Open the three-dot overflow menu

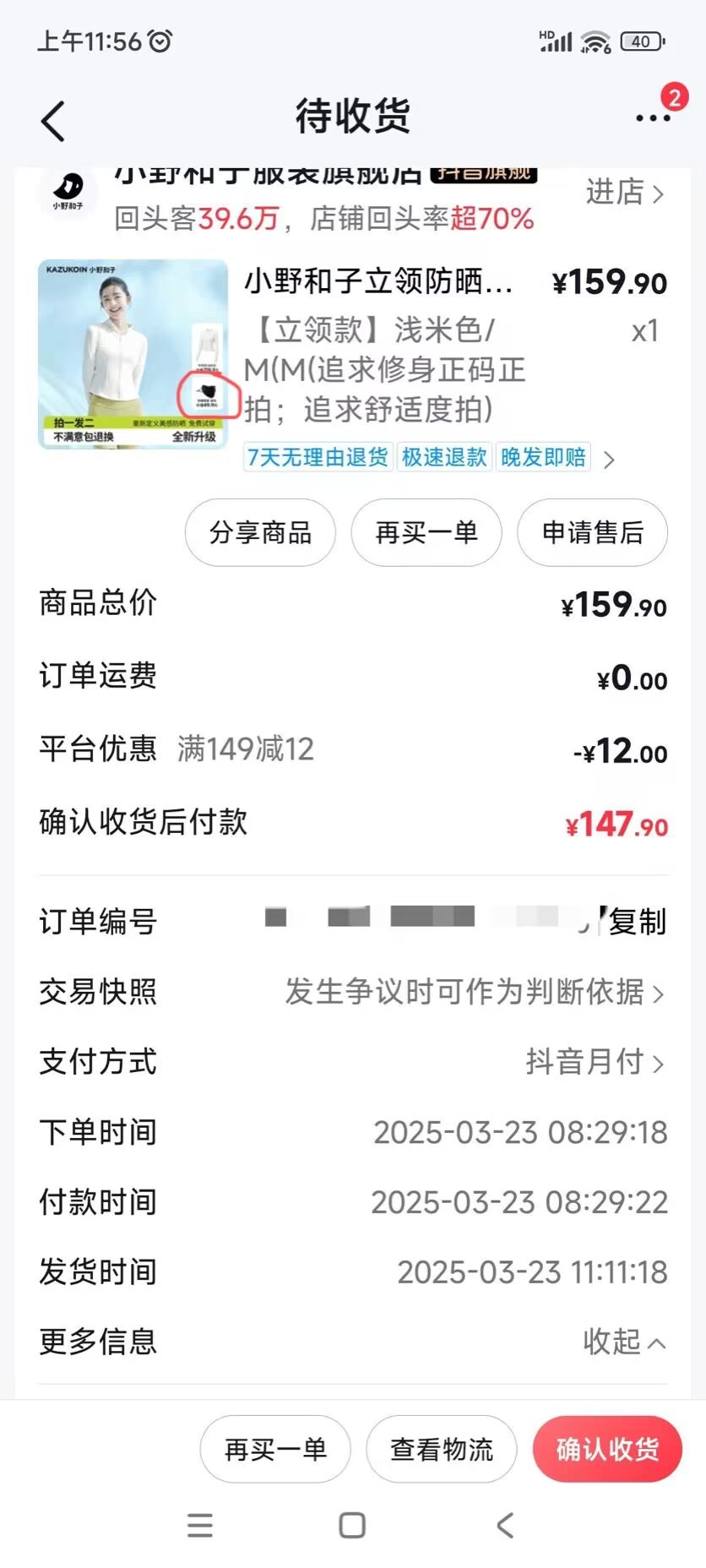pyautogui.click(x=653, y=118)
